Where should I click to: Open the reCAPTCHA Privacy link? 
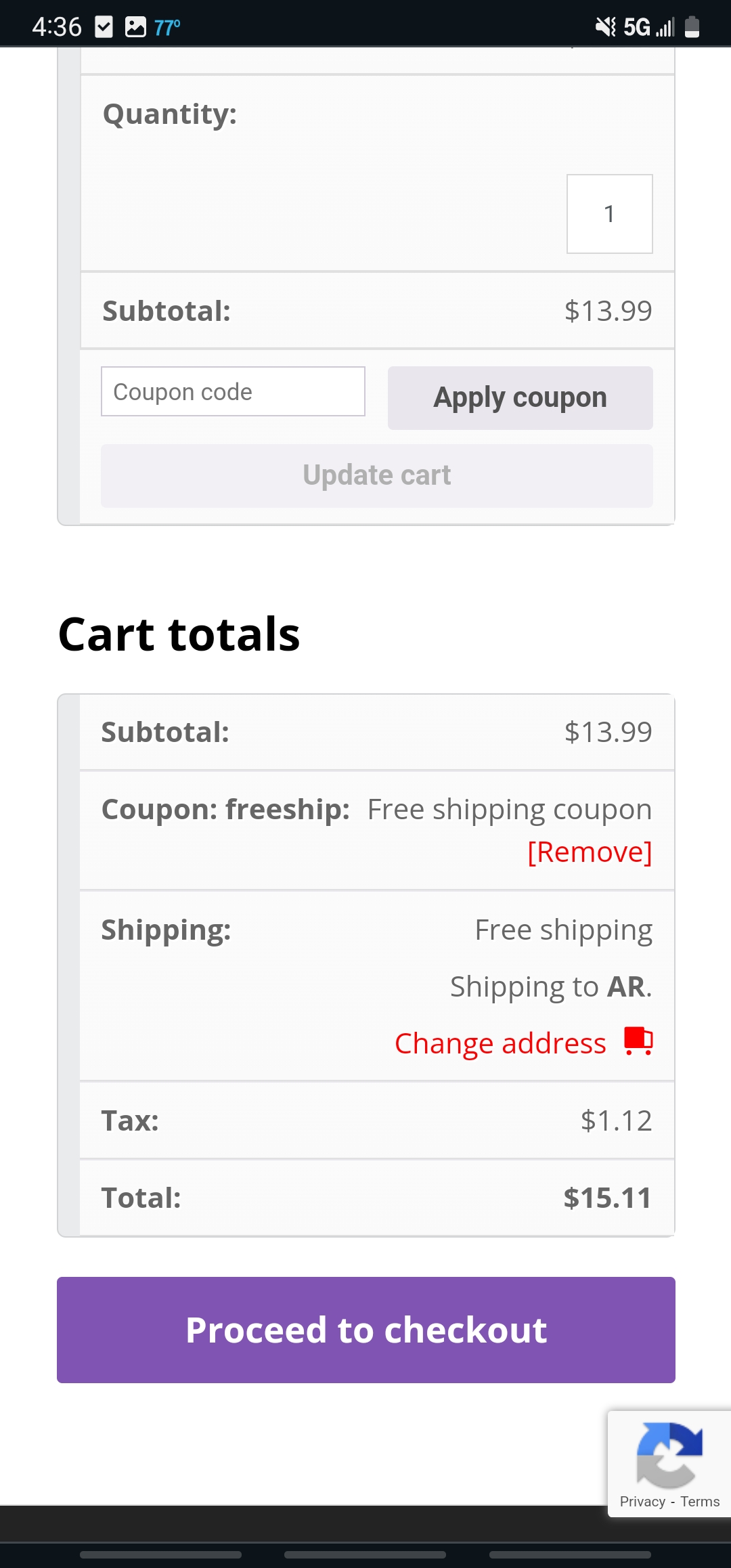(642, 1502)
